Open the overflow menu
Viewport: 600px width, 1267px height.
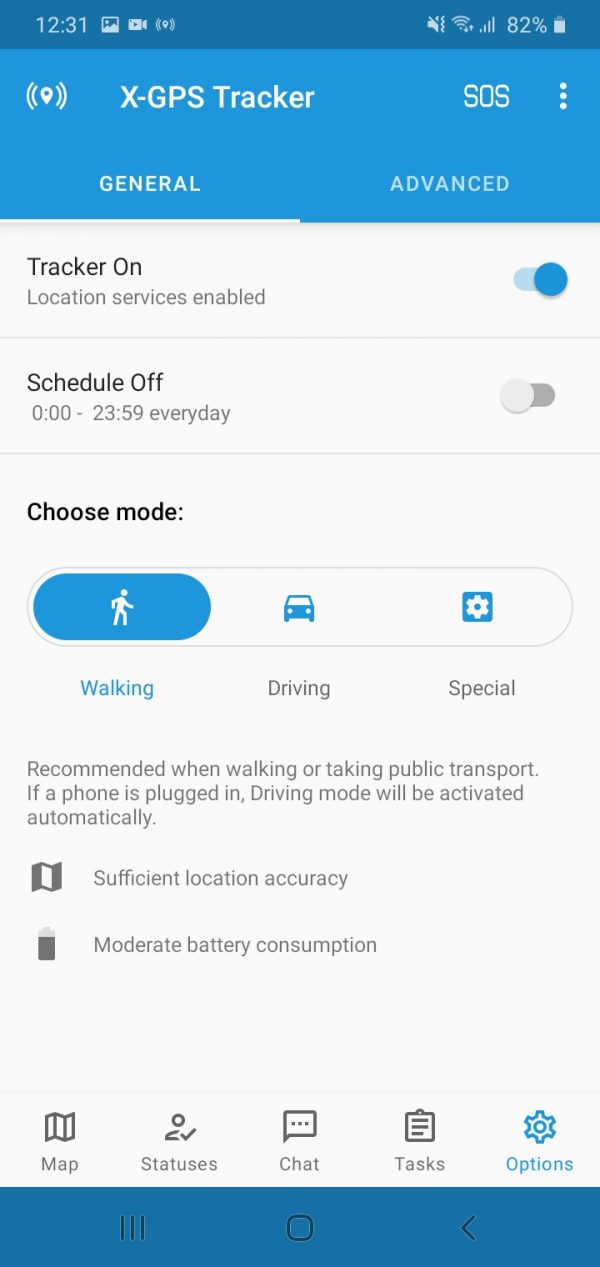[563, 96]
